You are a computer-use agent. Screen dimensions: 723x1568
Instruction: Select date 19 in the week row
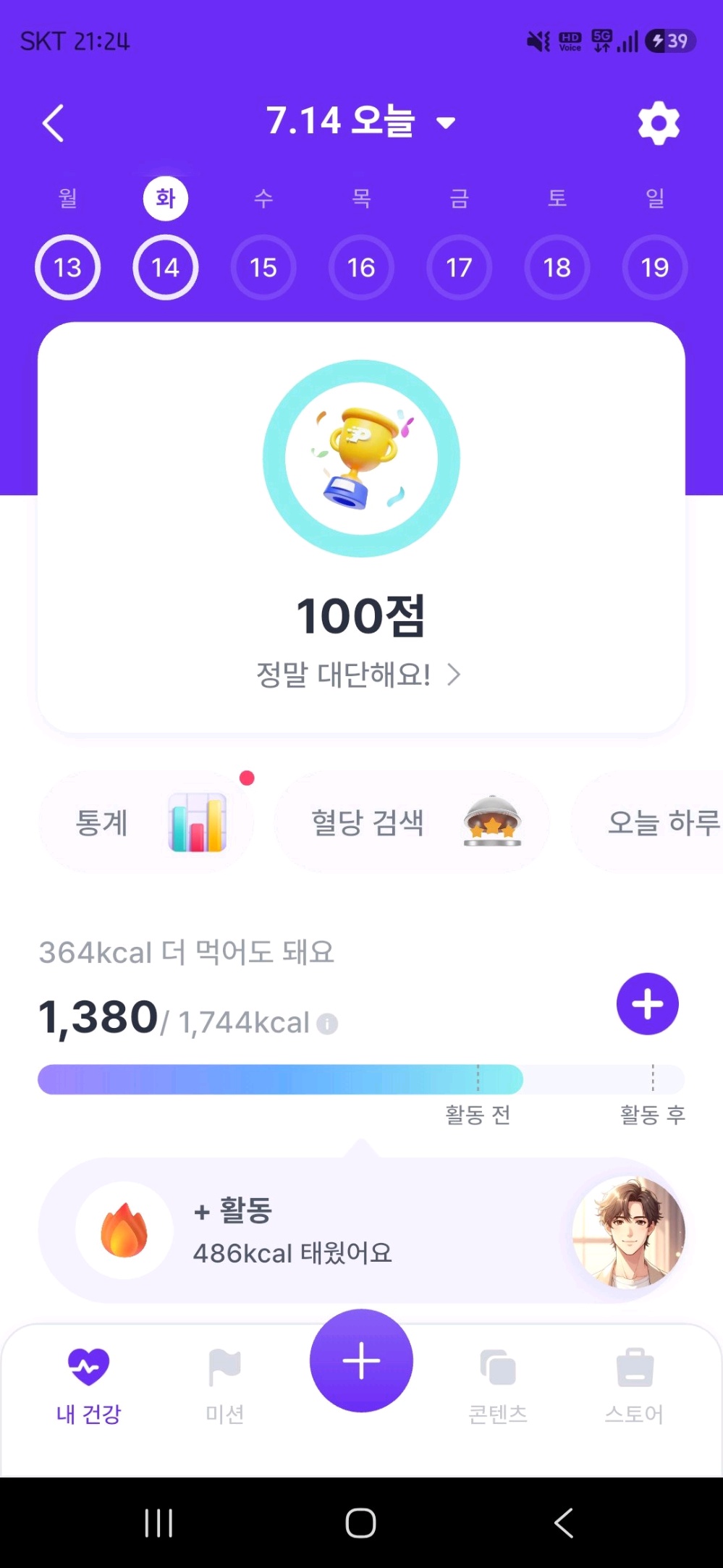pyautogui.click(x=655, y=268)
